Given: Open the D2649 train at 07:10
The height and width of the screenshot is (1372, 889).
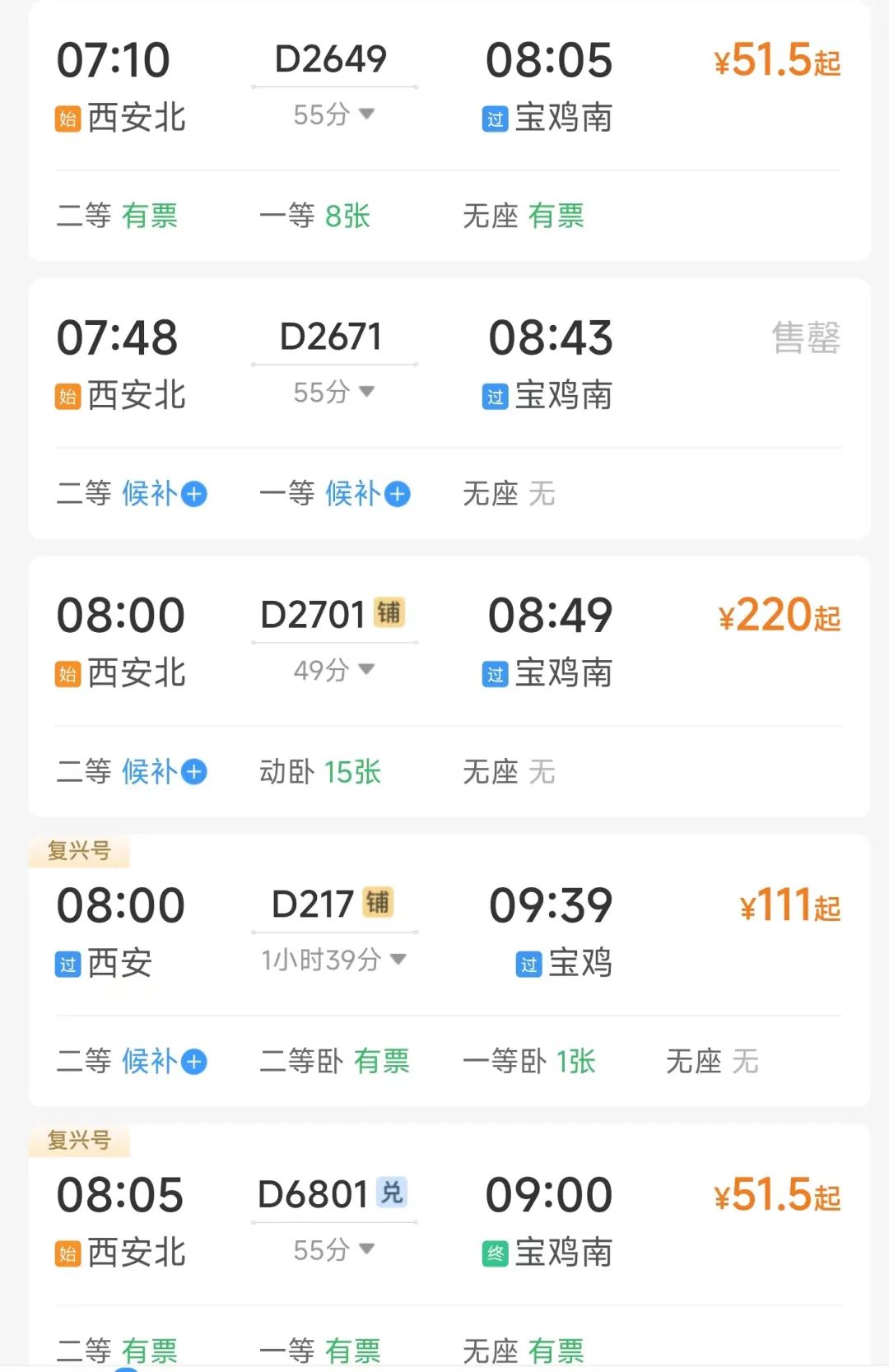Looking at the screenshot, I should tap(331, 59).
